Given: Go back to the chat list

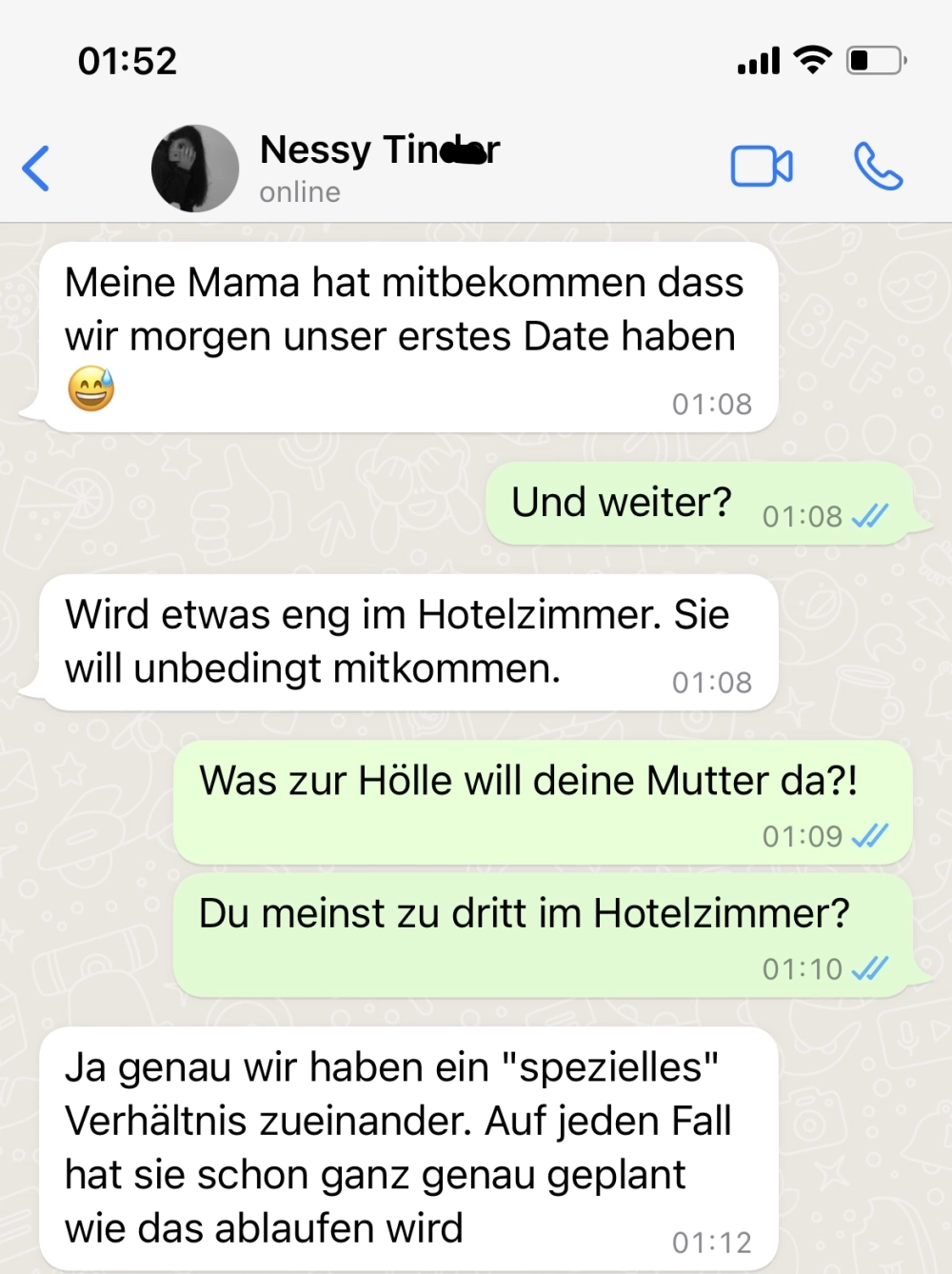Looking at the screenshot, I should 36,169.
